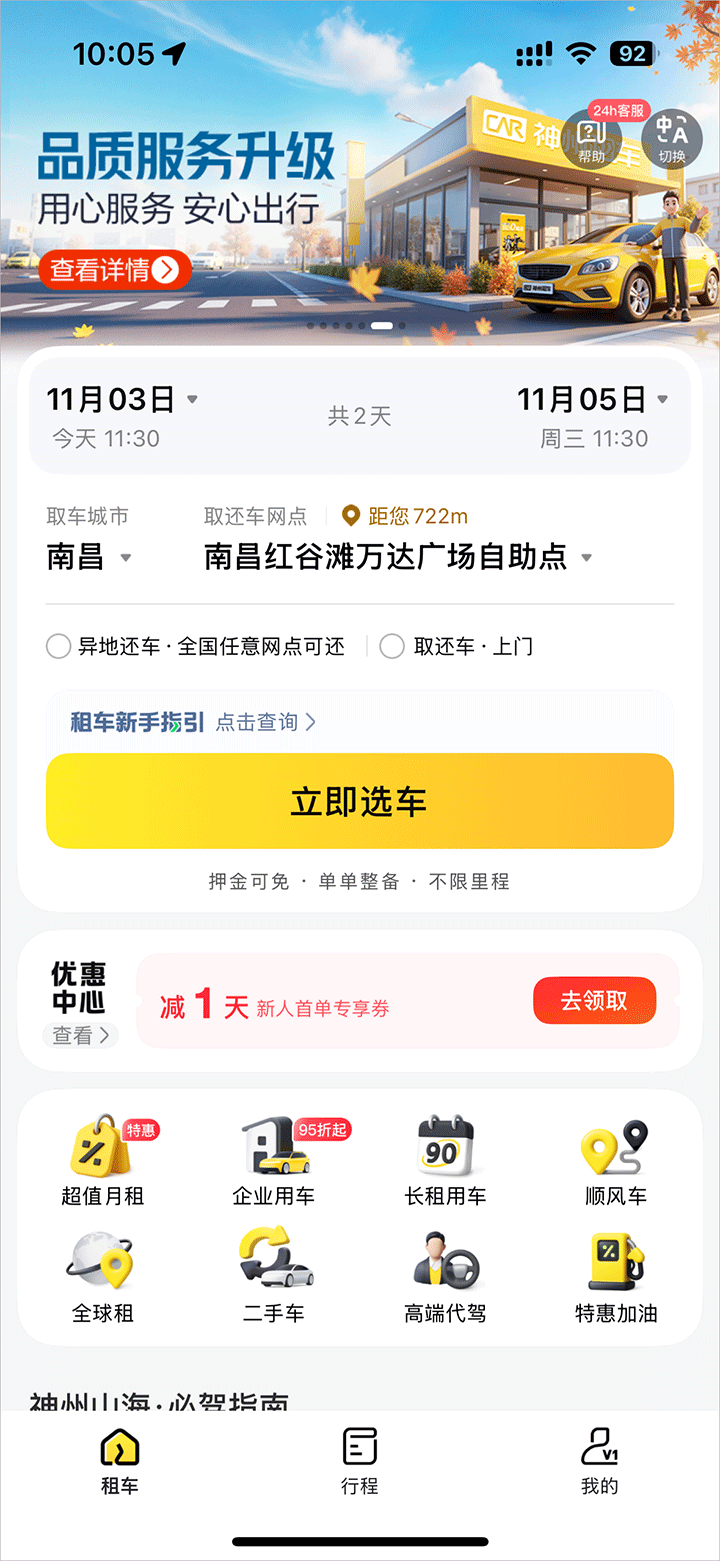The image size is (720, 1561).
Task: Open 长租用车 long-term rental
Action: [445, 1157]
